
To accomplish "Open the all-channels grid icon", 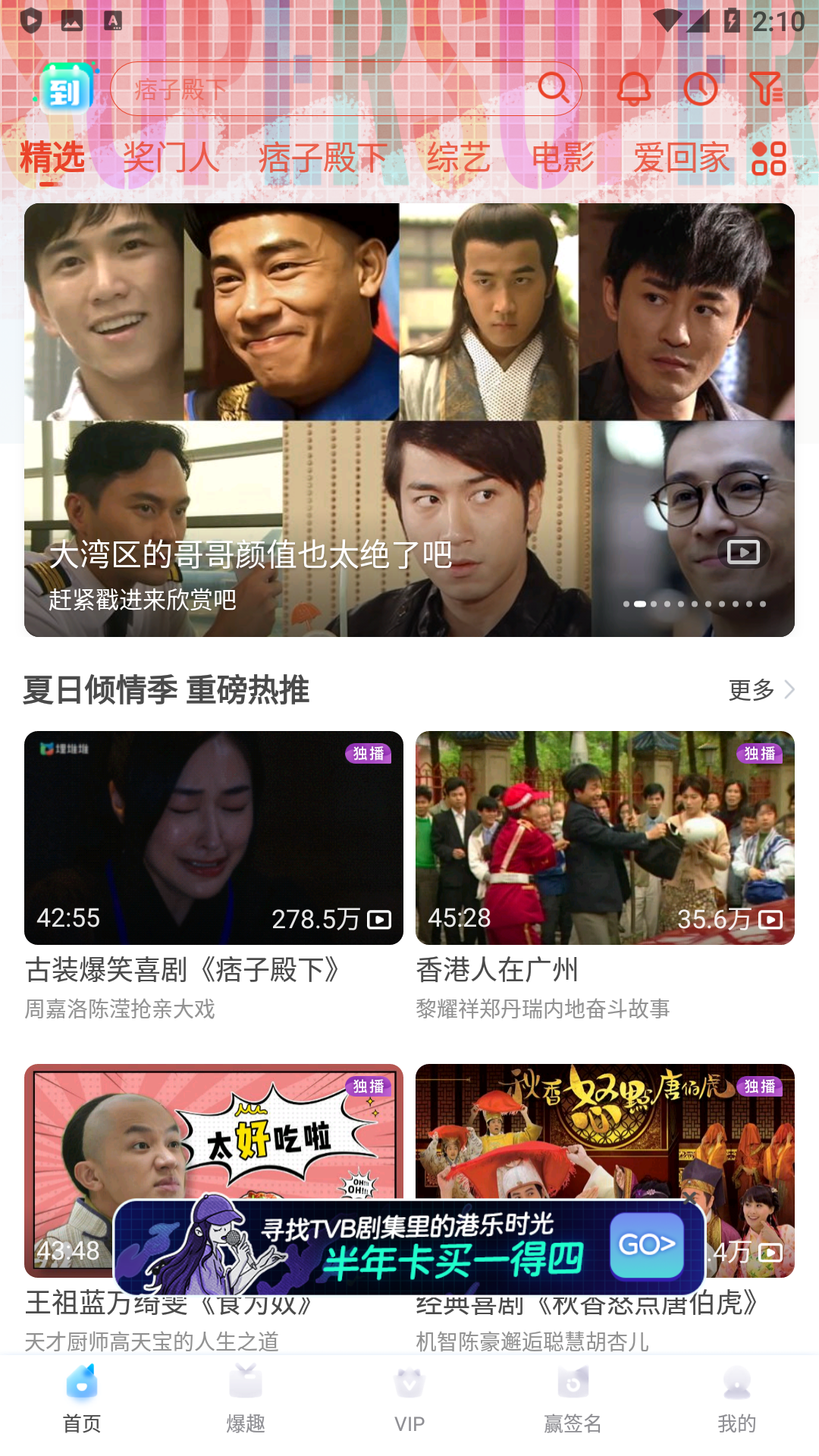I will coord(769,158).
